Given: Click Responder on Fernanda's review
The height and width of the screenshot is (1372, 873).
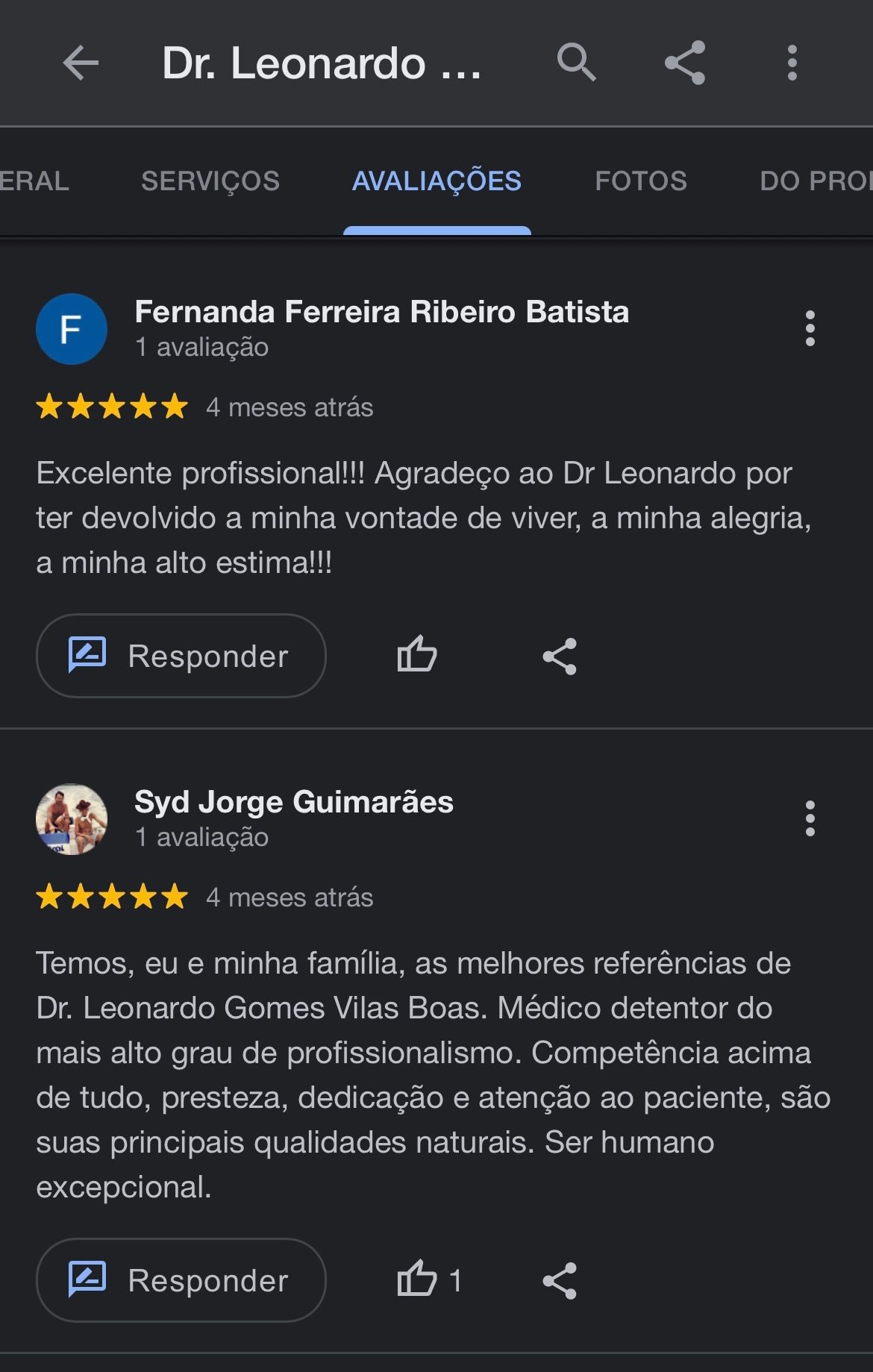Looking at the screenshot, I should coord(181,655).
